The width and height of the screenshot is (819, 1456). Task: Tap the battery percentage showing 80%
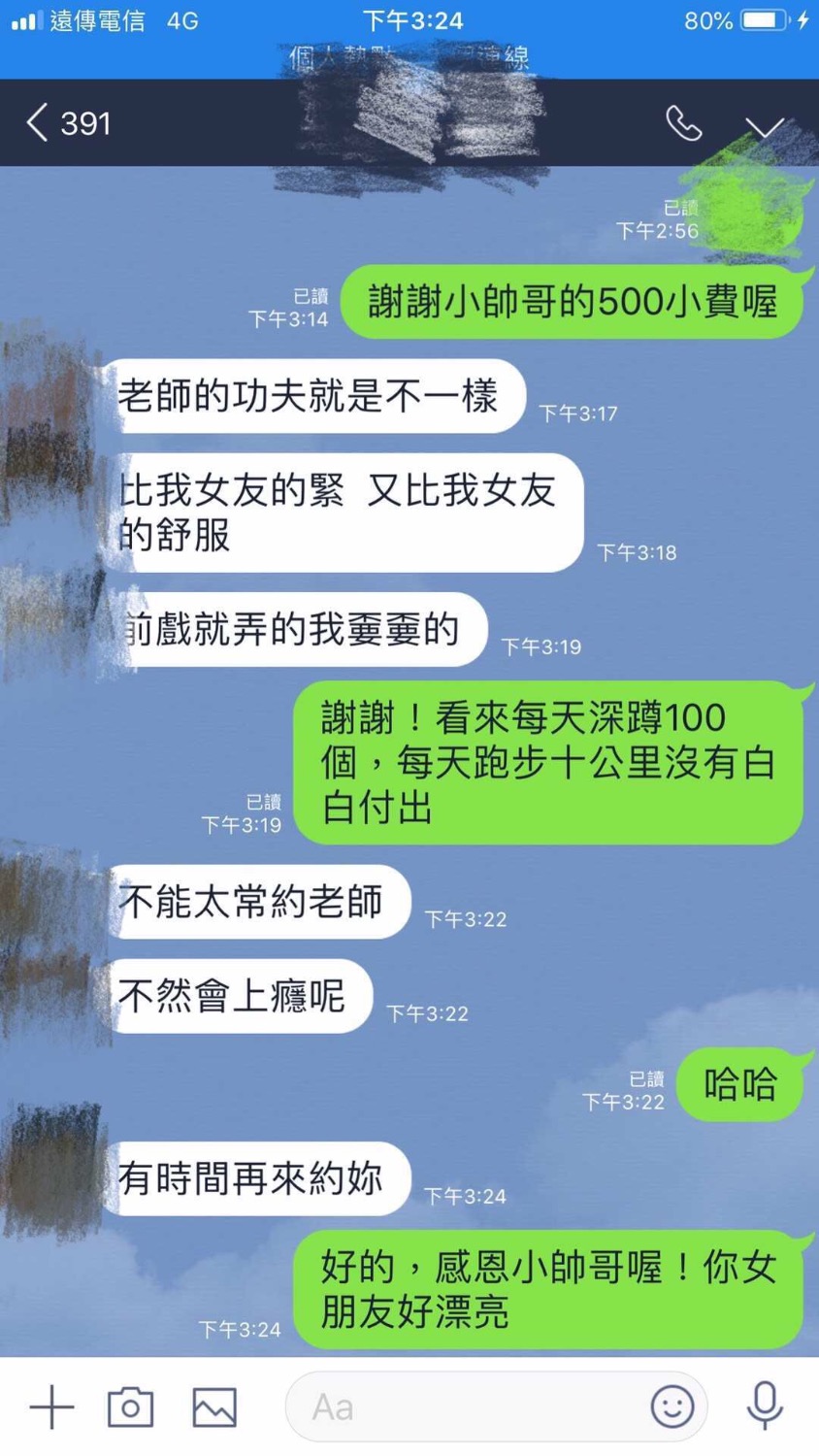point(708,18)
